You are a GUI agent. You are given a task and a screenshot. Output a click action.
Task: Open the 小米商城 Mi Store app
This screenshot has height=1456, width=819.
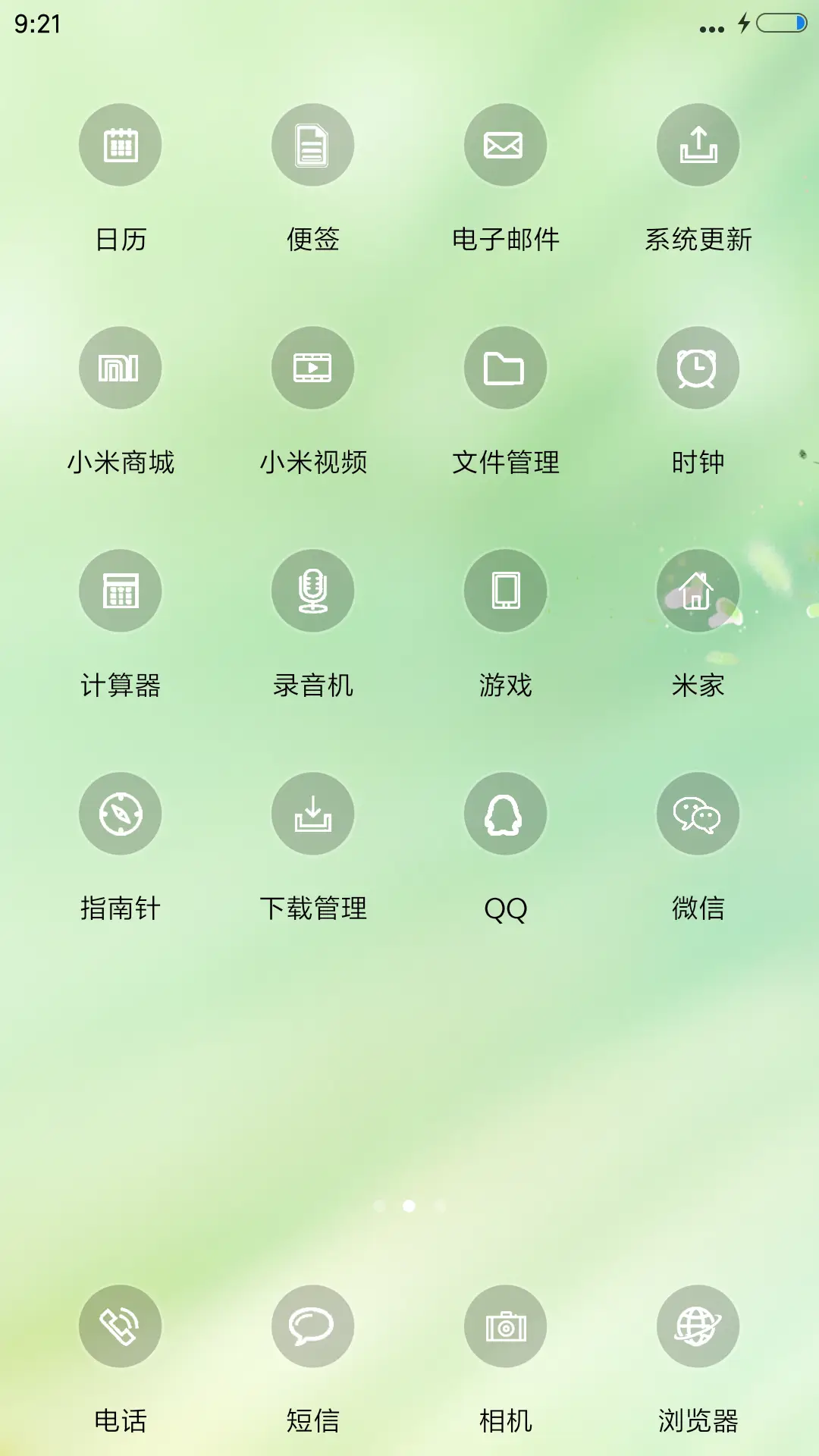pyautogui.click(x=120, y=366)
